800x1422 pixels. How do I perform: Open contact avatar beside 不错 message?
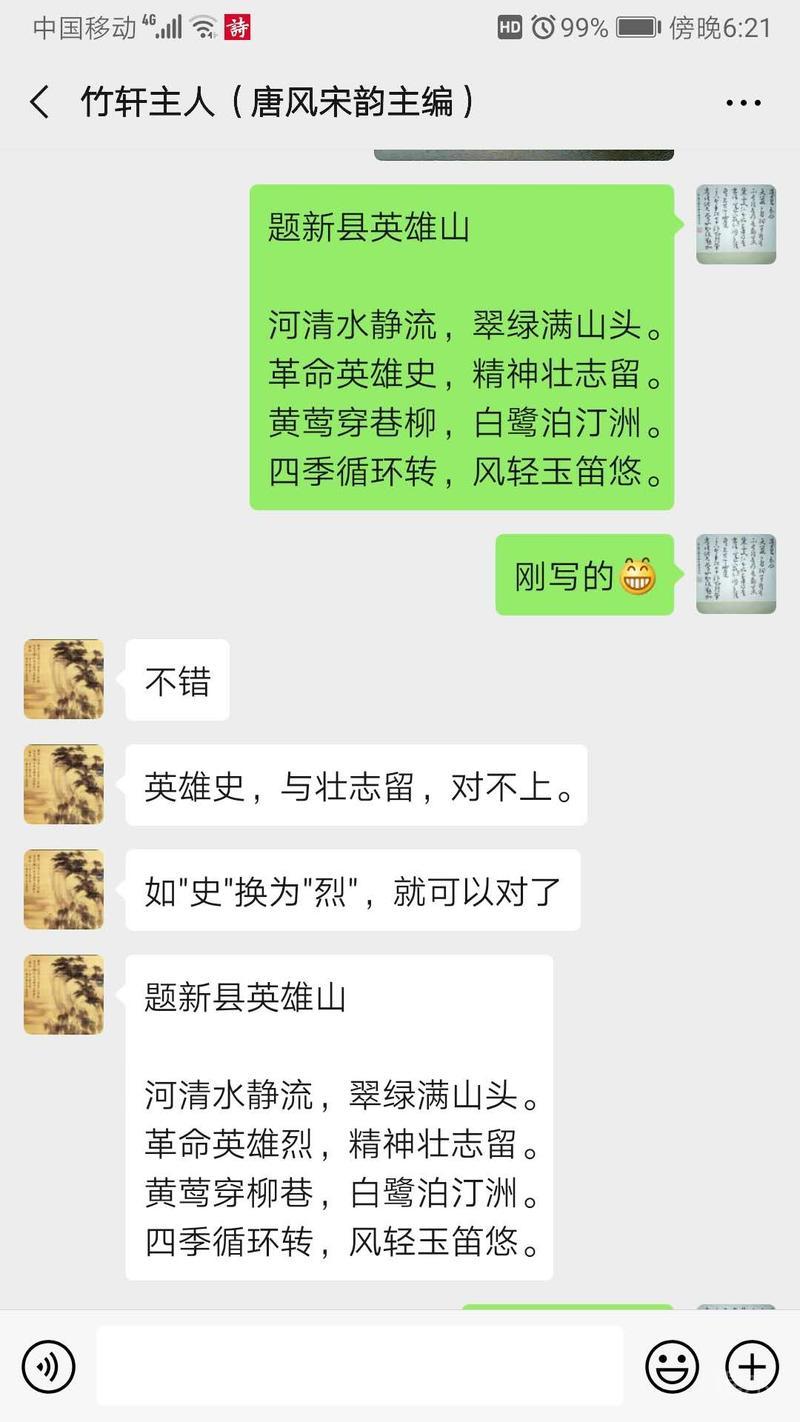pos(63,679)
